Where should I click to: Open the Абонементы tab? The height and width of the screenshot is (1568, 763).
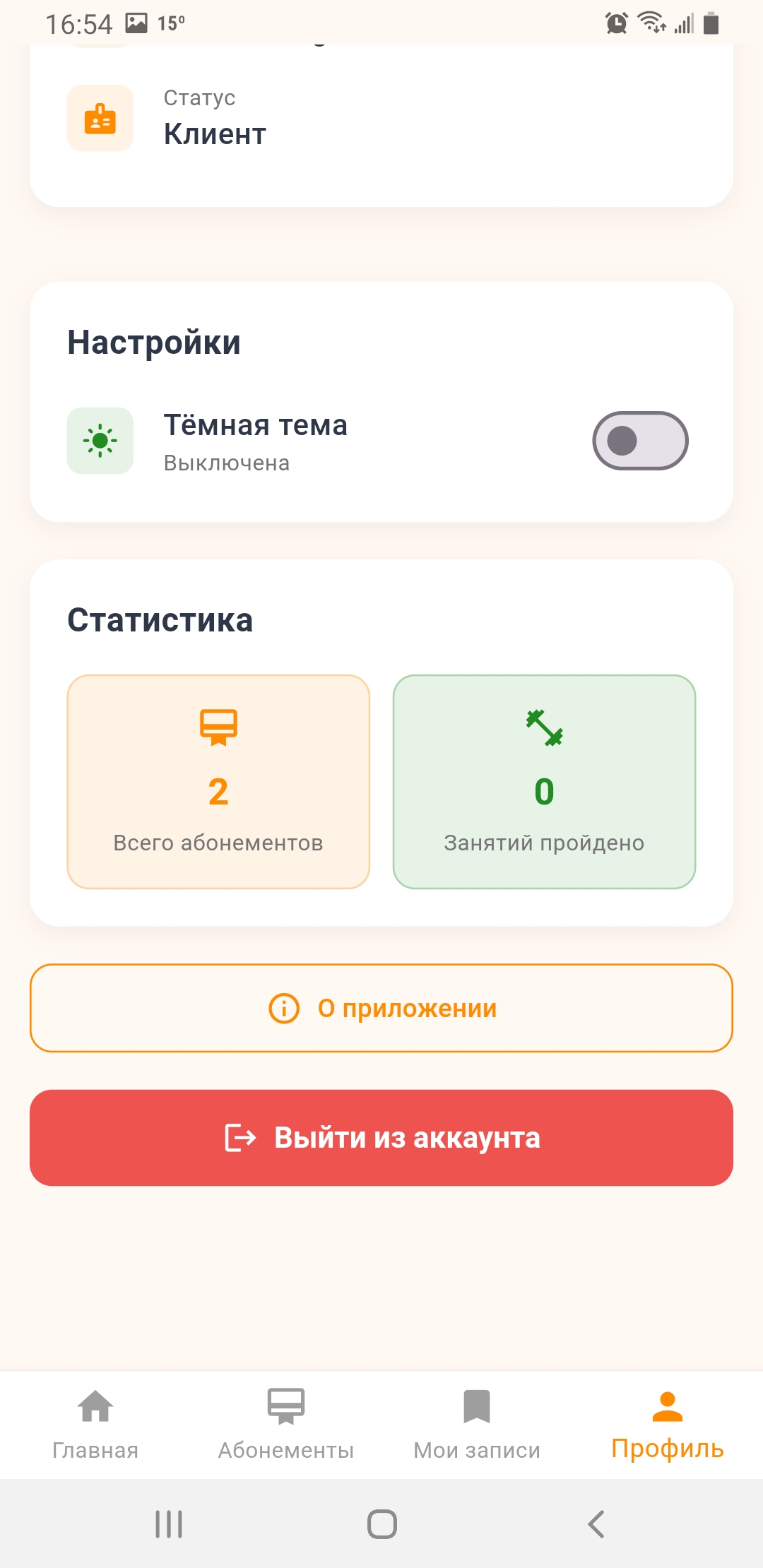tap(286, 1424)
